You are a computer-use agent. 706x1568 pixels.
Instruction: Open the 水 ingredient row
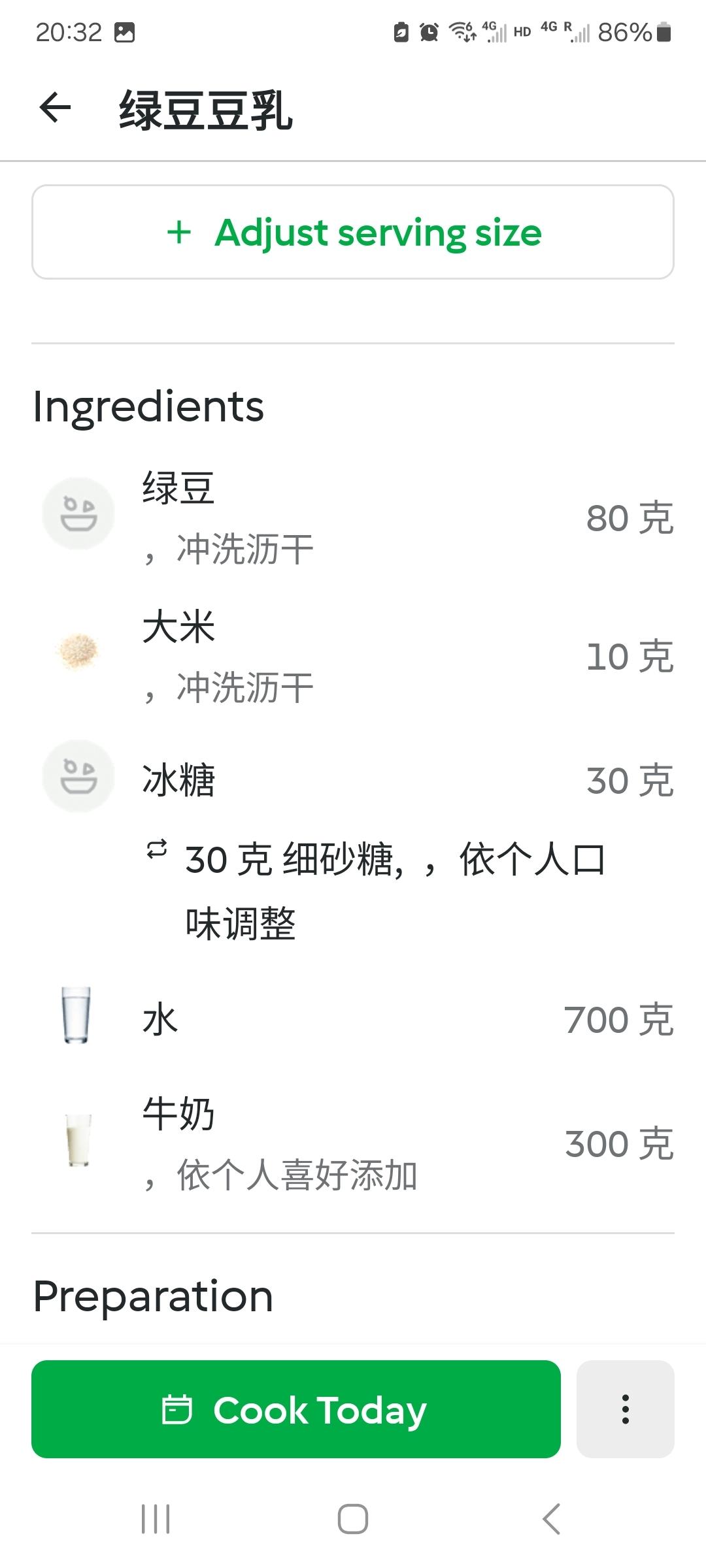pos(353,1019)
